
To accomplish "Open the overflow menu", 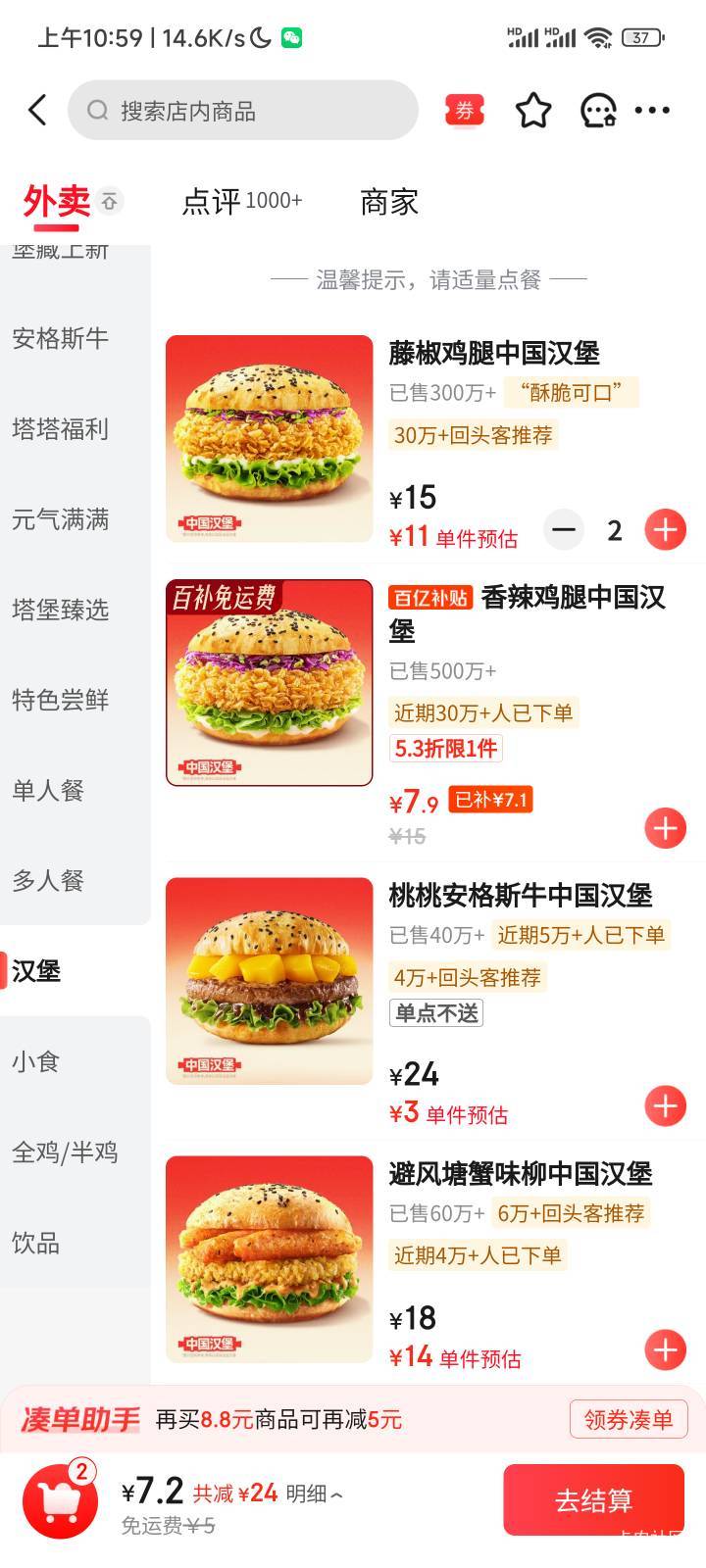I will tap(653, 111).
